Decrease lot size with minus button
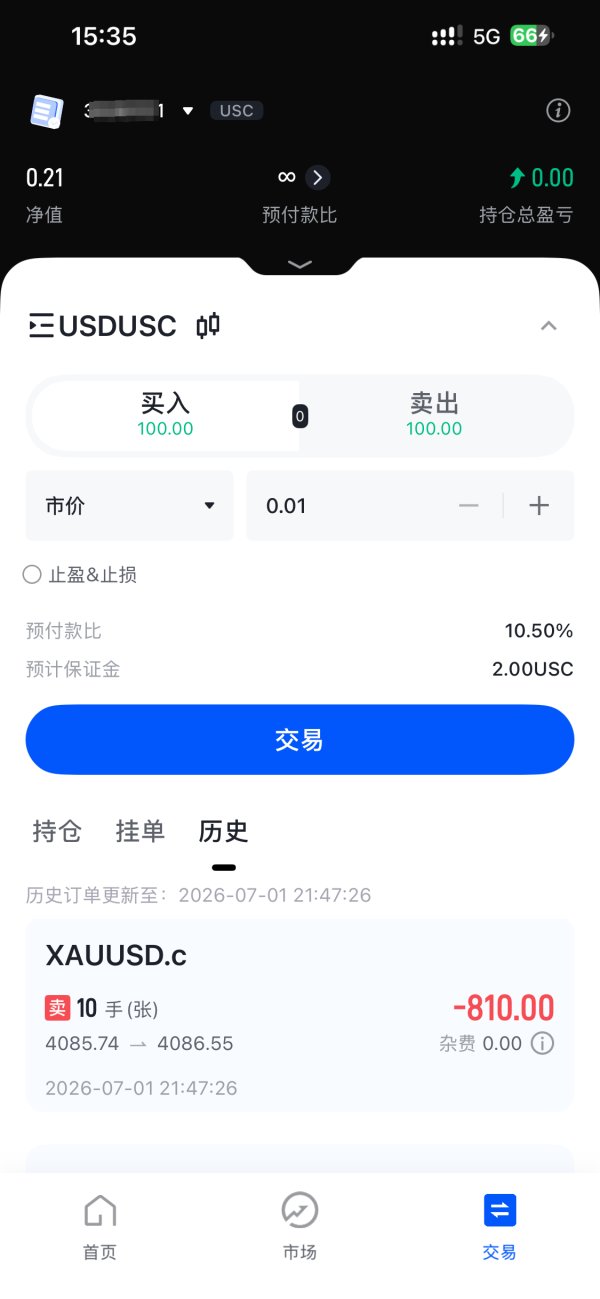 469,506
